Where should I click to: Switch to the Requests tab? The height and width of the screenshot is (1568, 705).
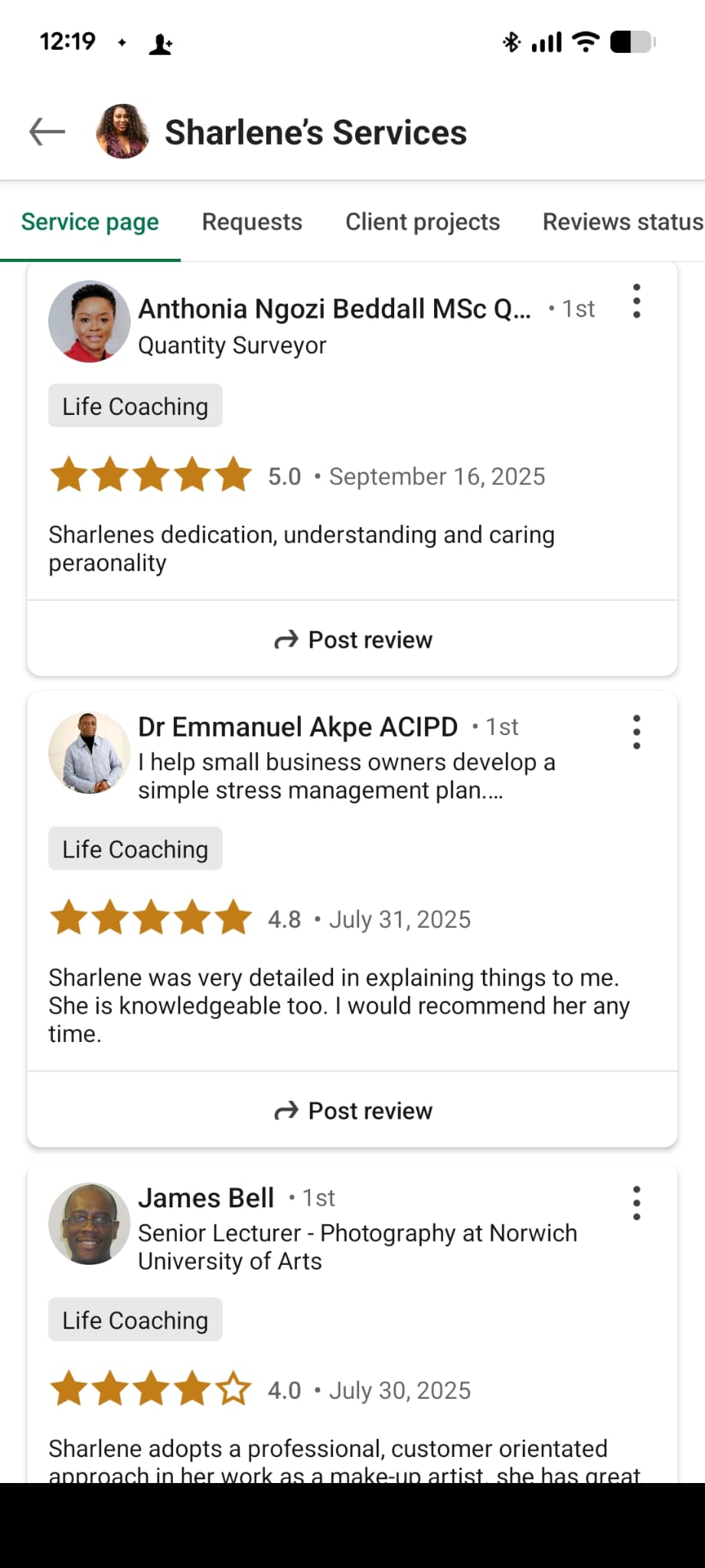(x=252, y=222)
